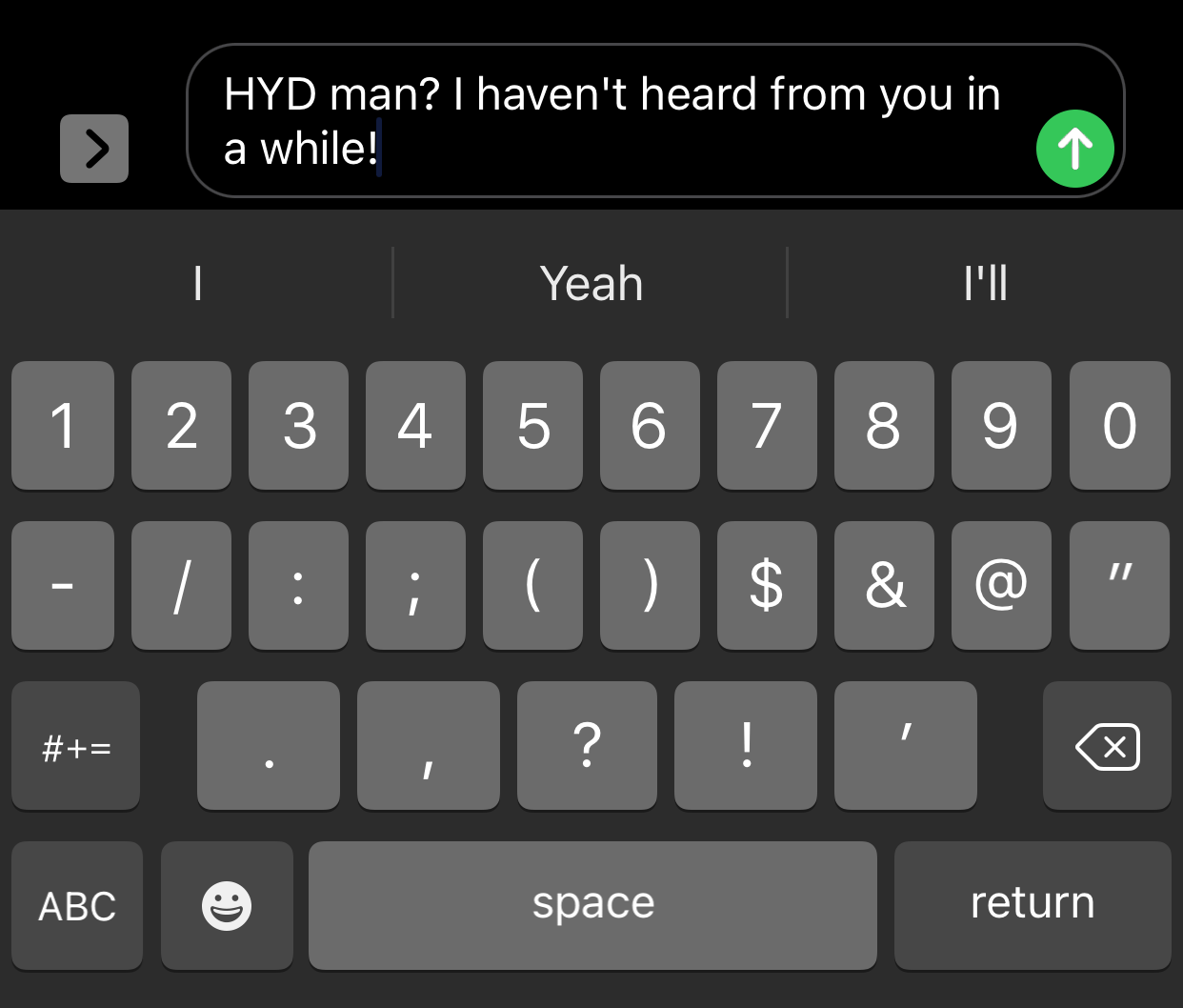
Task: Tap the space bar
Action: pos(592,905)
